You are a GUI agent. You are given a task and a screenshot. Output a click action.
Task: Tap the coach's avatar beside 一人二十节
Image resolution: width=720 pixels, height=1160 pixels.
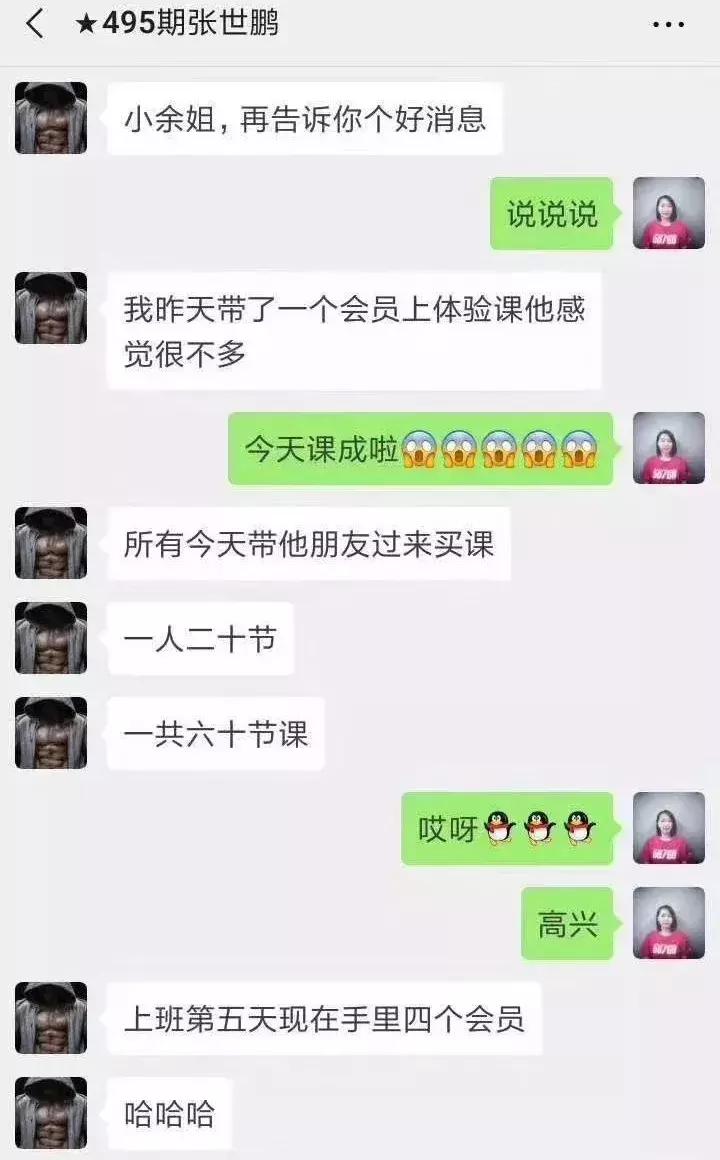48,640
